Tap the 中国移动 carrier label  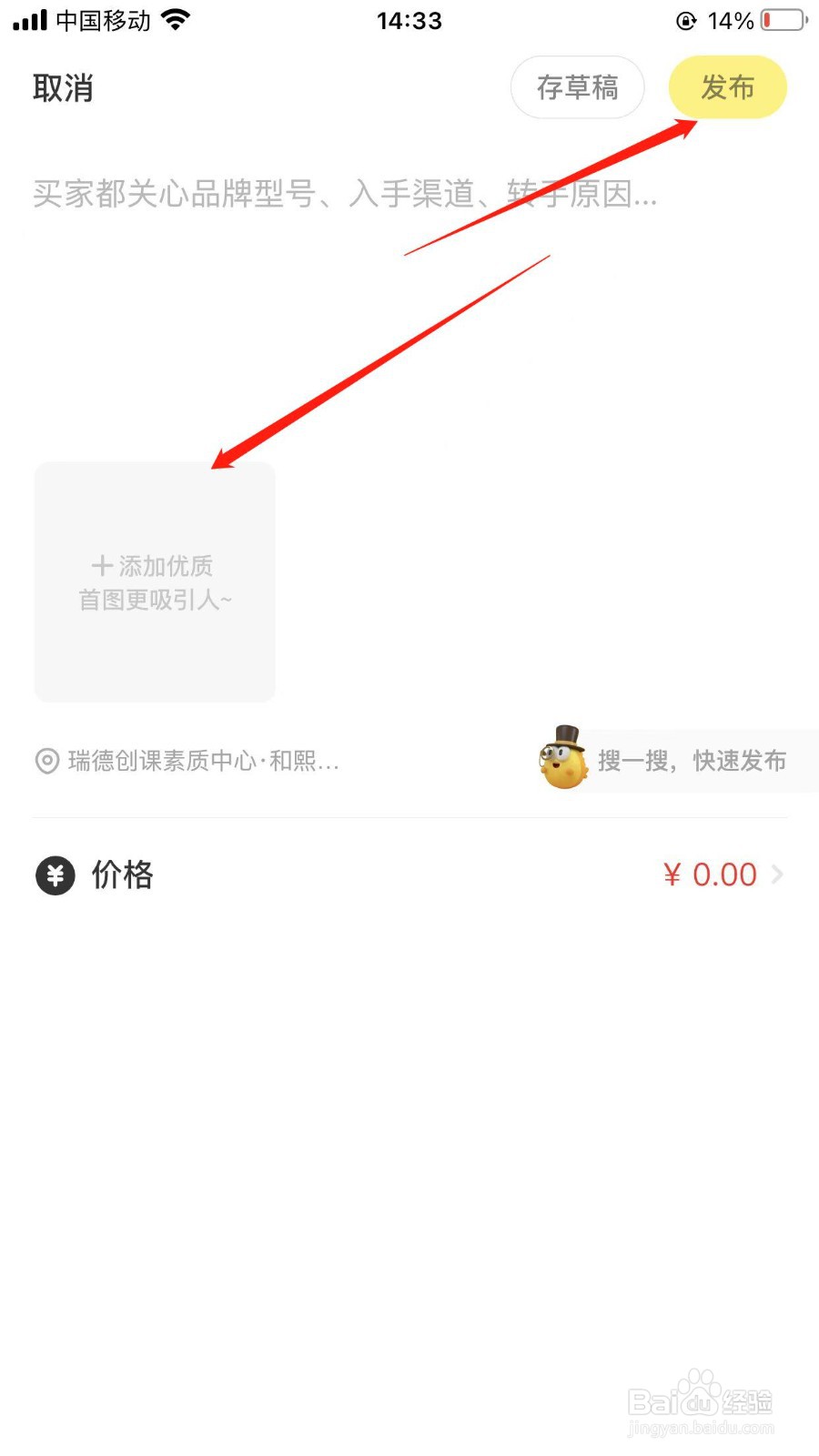coord(102,20)
